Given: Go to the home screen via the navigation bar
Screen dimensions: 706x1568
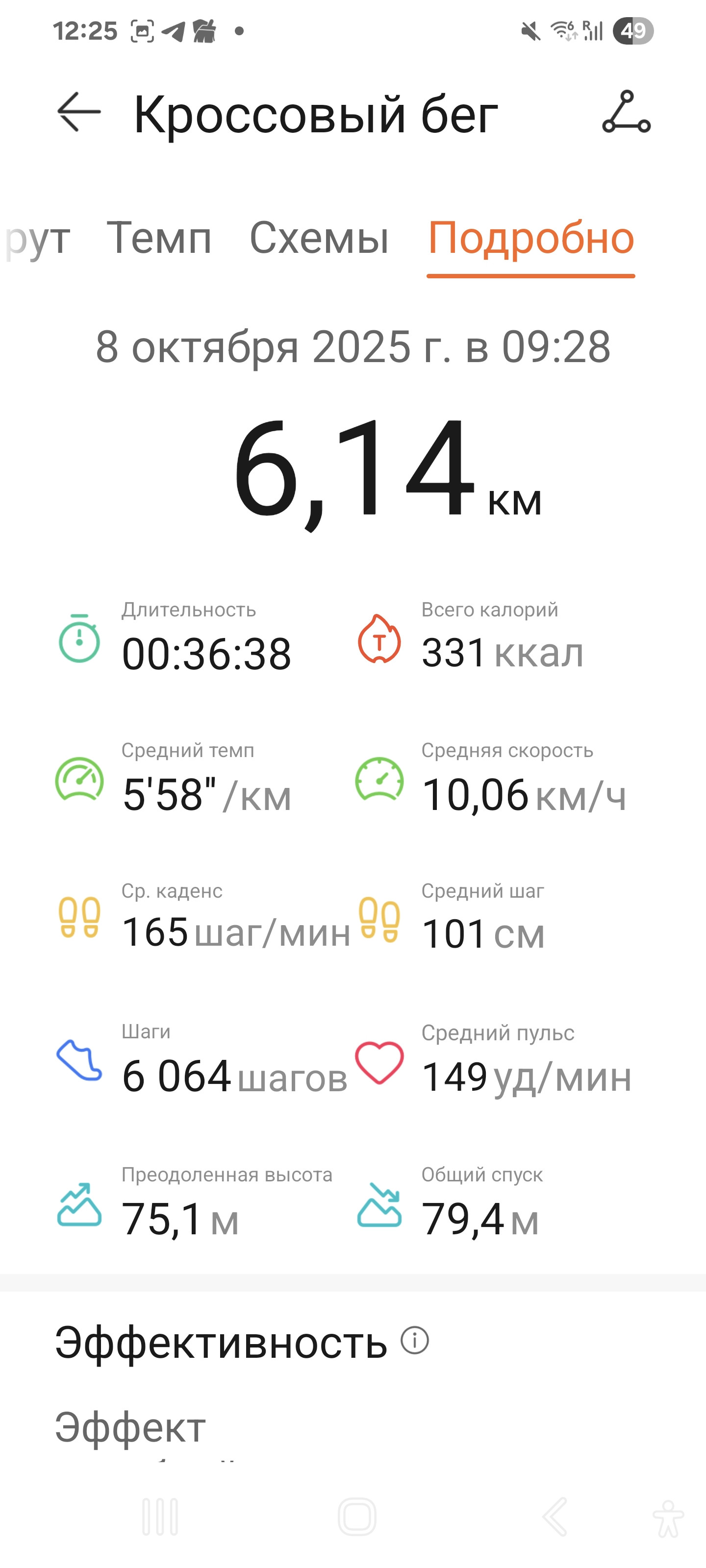Looking at the screenshot, I should point(357,1518).
